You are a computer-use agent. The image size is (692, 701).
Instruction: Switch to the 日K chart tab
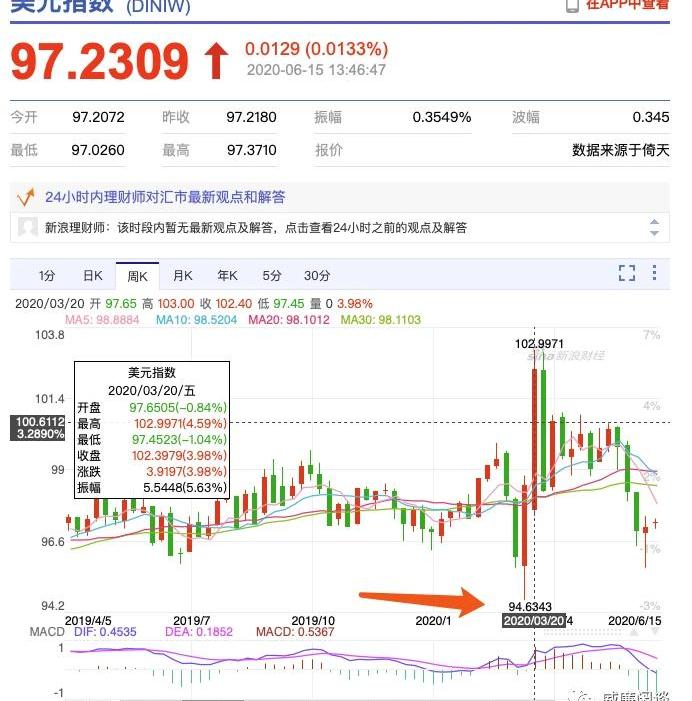click(x=92, y=275)
